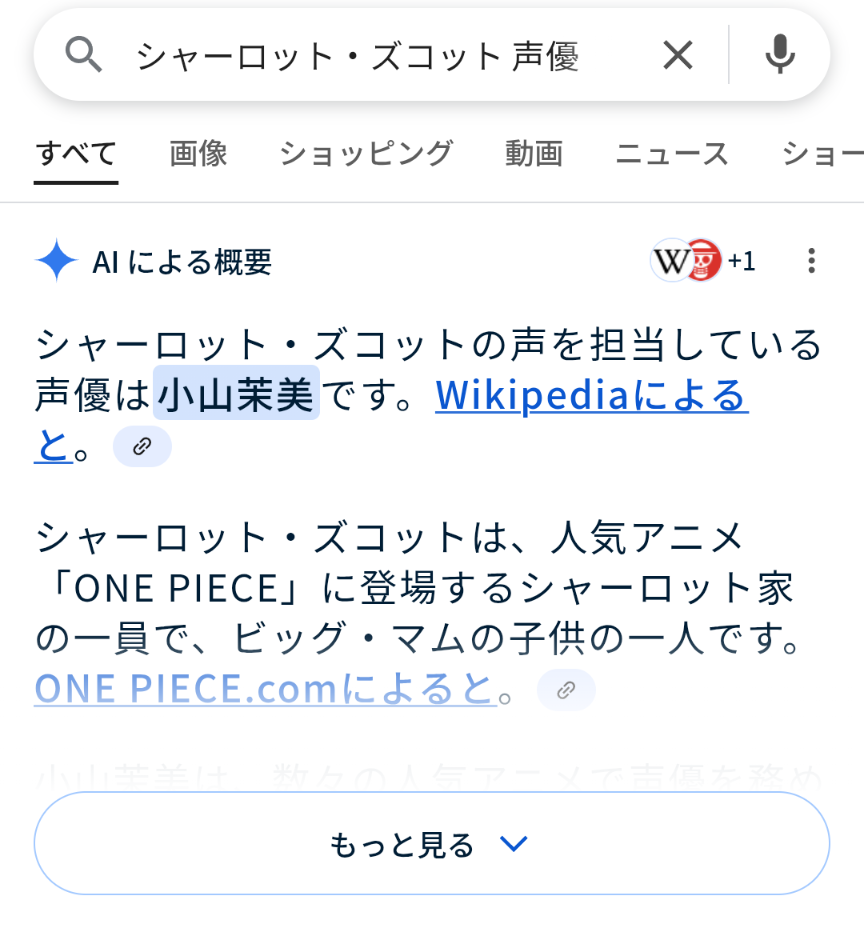Tap the link chip after the Wikipedia citation
864x937 pixels.
coord(142,446)
